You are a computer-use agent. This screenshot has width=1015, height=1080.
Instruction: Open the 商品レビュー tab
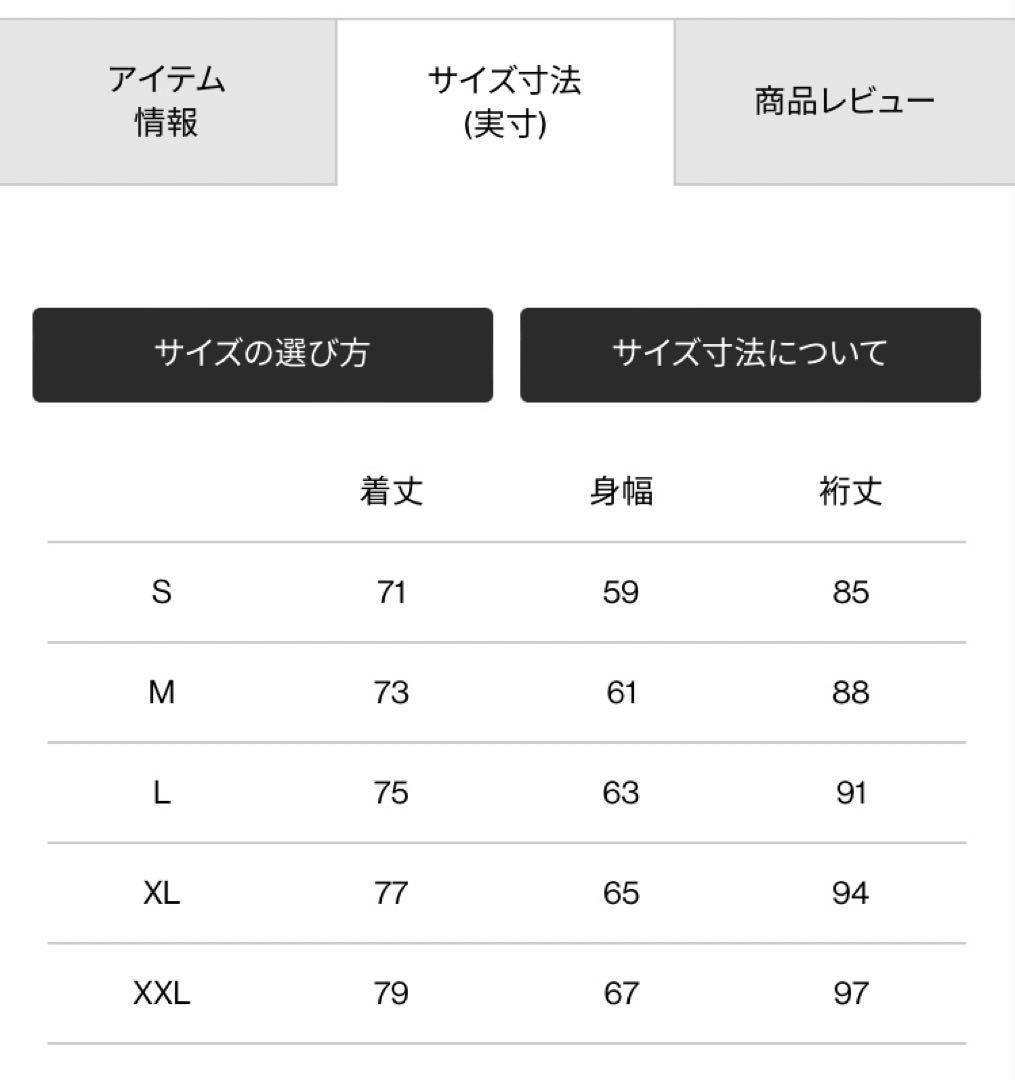844,101
